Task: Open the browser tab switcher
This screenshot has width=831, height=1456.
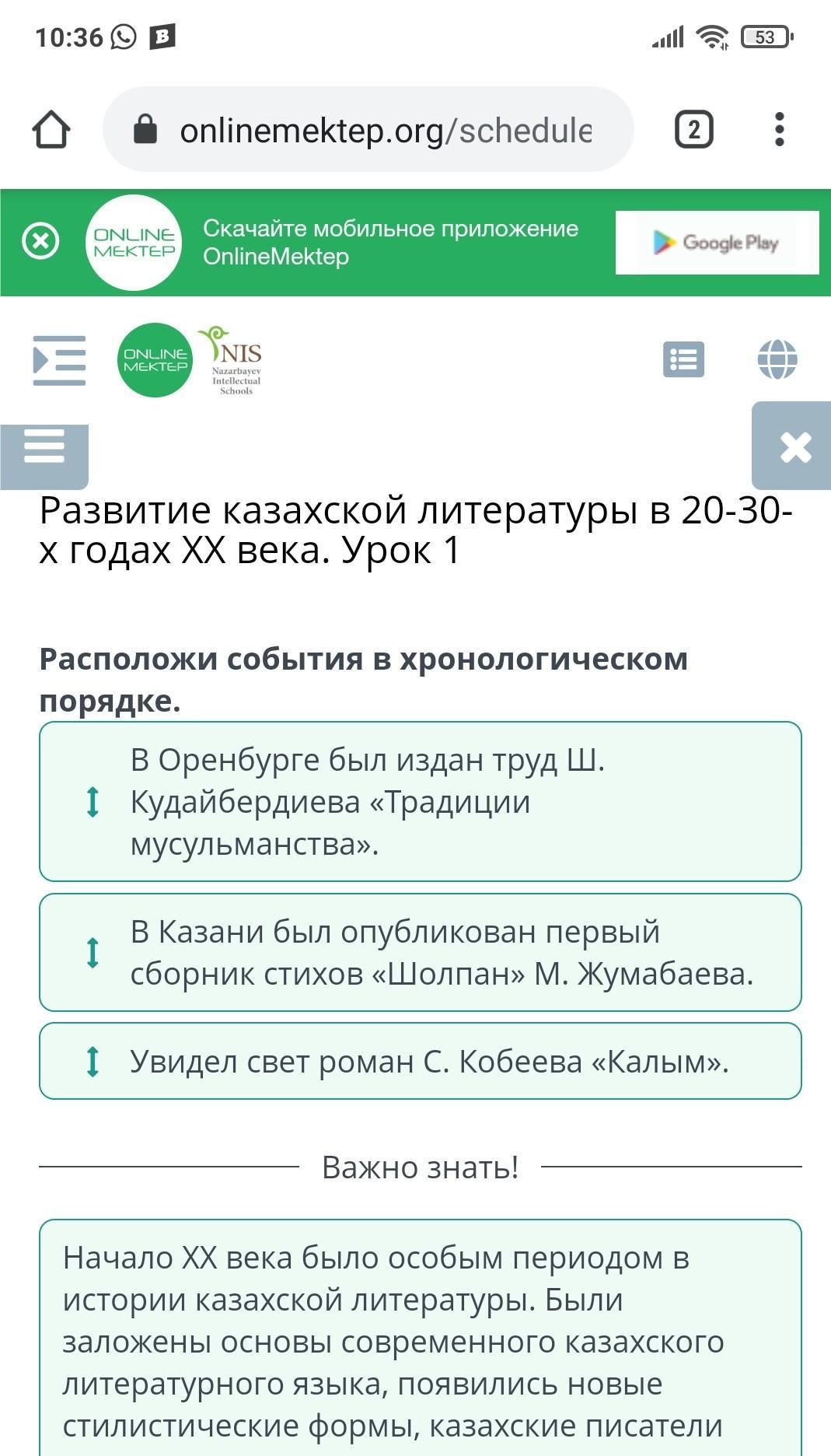Action: pos(693,129)
